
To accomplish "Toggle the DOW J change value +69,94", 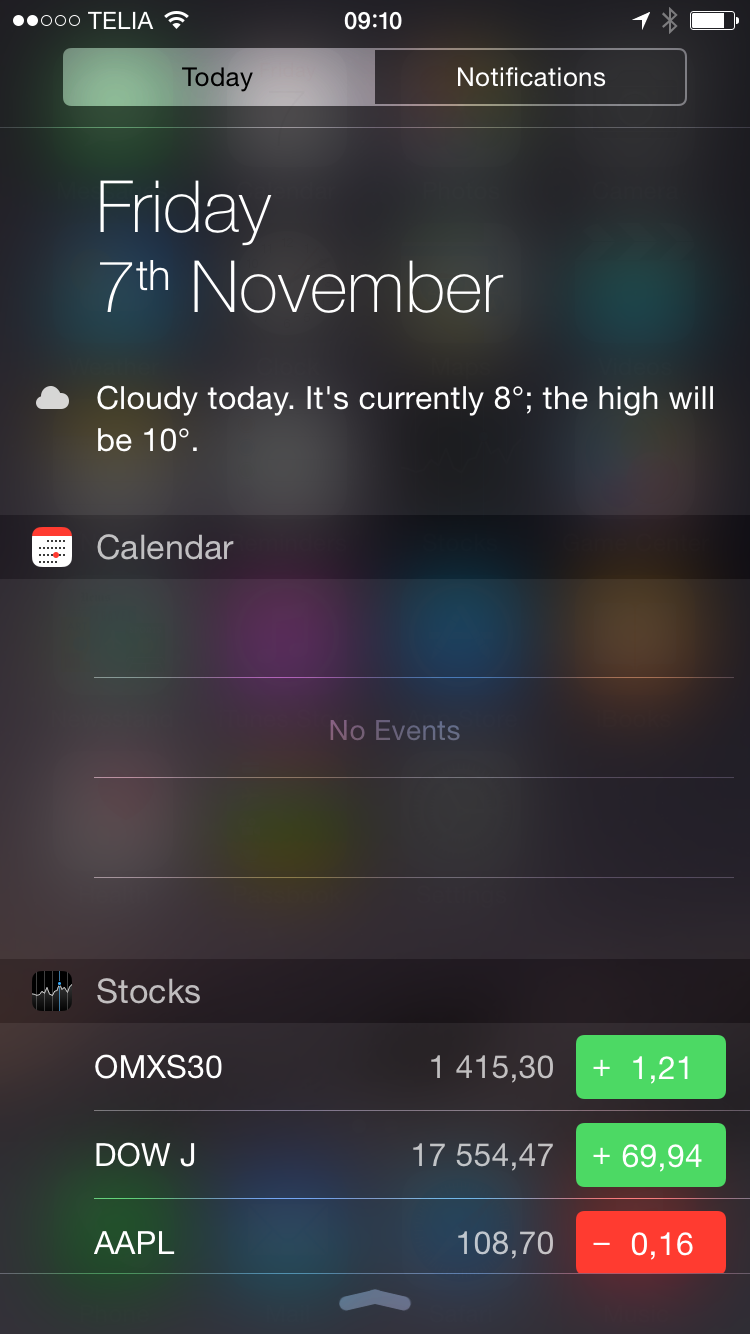I will coord(651,1155).
